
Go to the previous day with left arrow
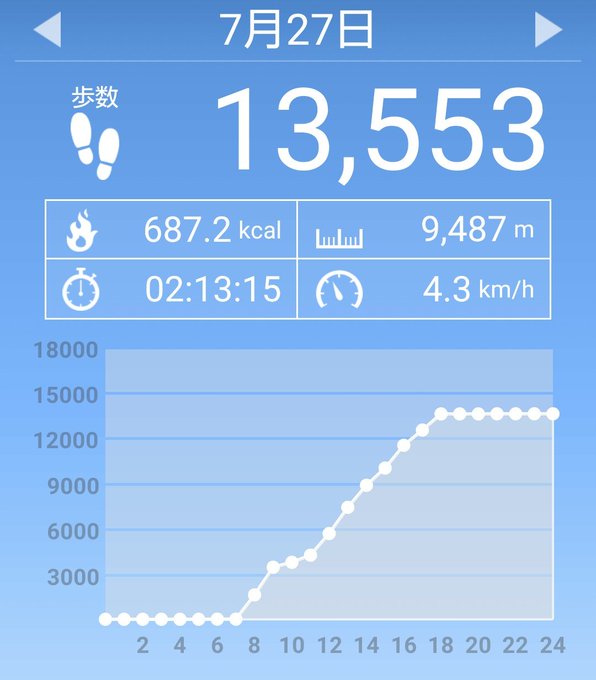point(48,29)
